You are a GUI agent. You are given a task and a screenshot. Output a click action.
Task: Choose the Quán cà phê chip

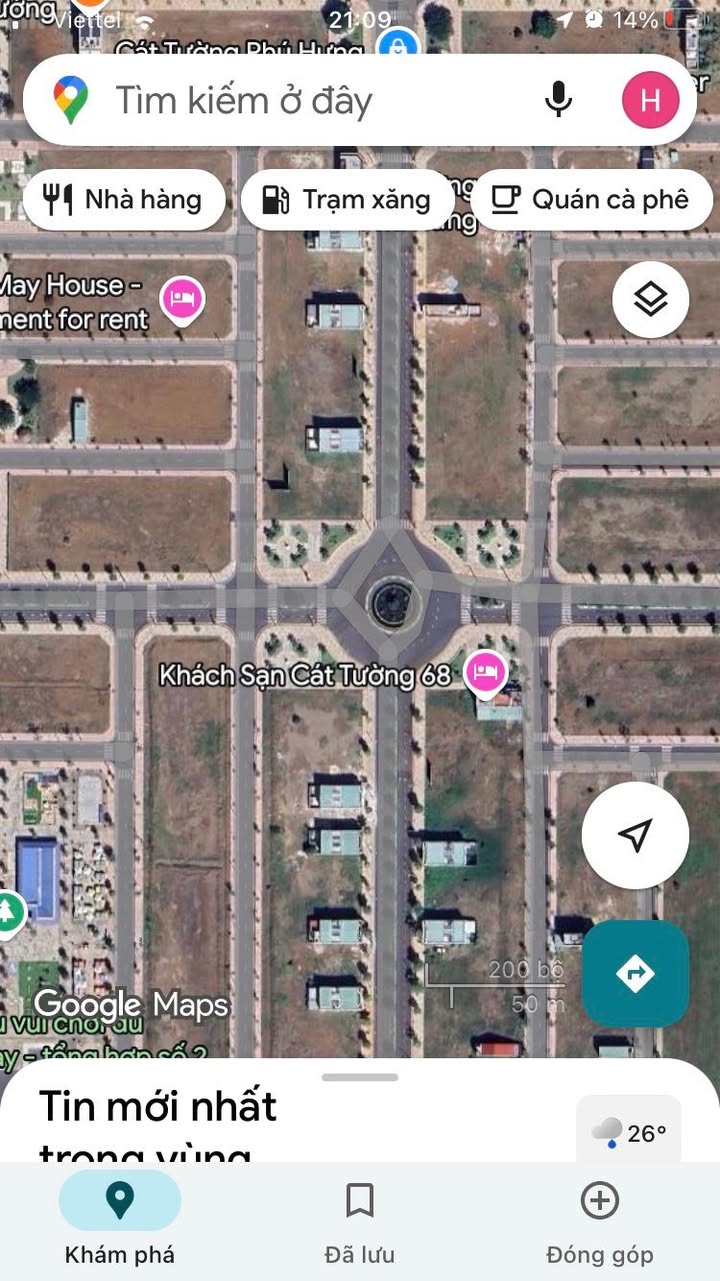pyautogui.click(x=591, y=200)
